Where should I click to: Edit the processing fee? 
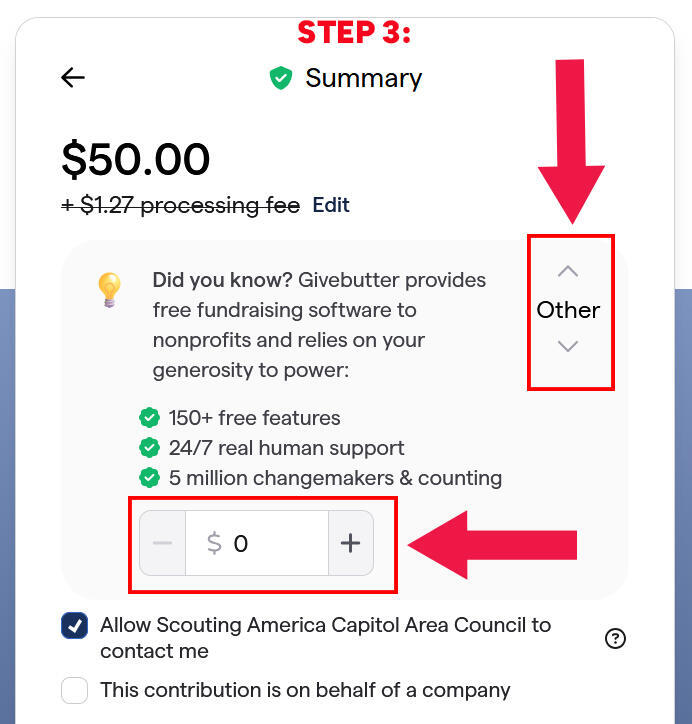pos(331,205)
